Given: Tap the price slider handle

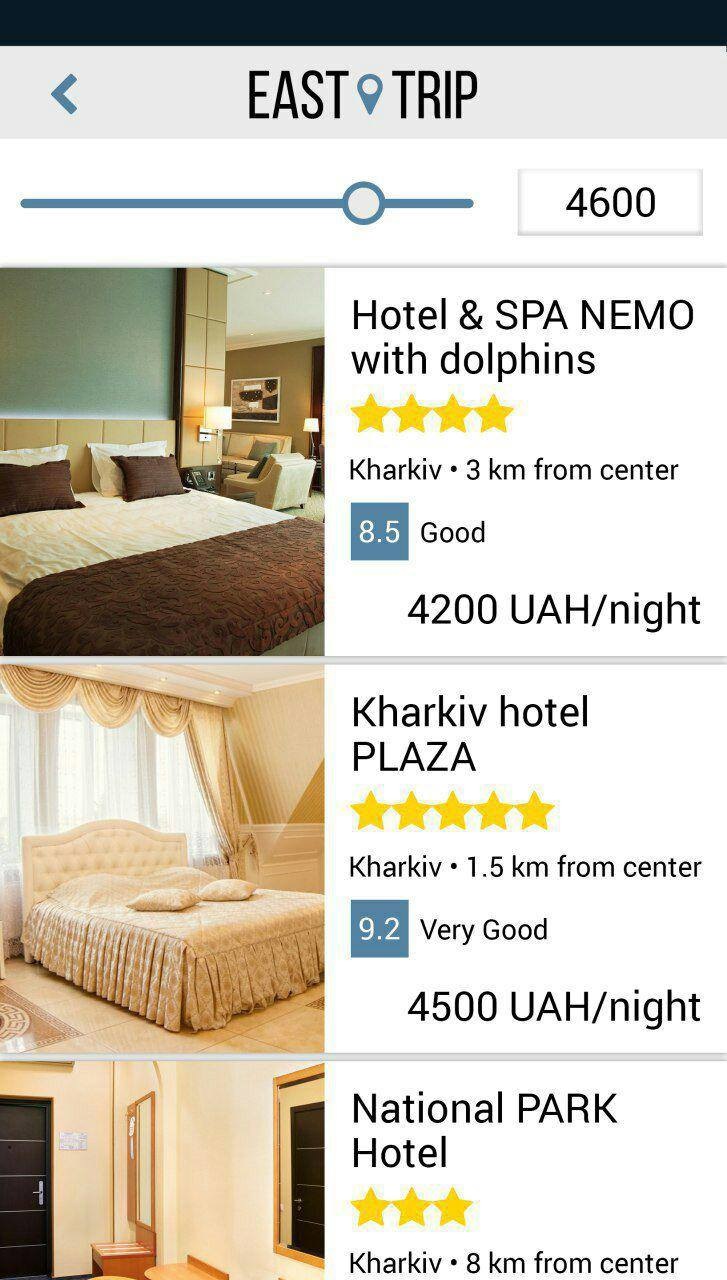Looking at the screenshot, I should [364, 203].
